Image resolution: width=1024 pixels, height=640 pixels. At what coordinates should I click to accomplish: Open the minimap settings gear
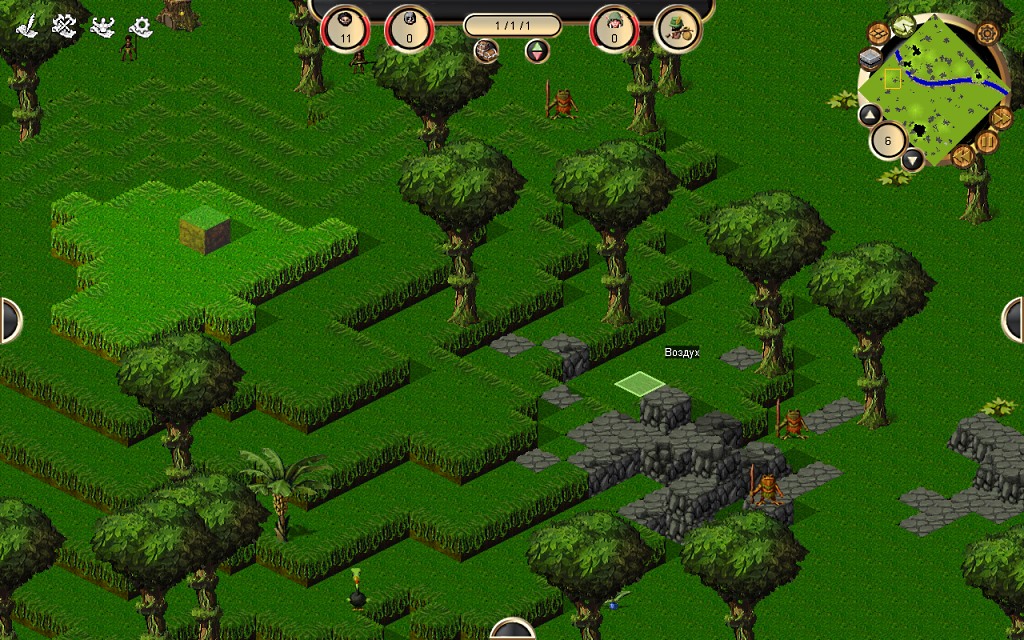pos(987,34)
